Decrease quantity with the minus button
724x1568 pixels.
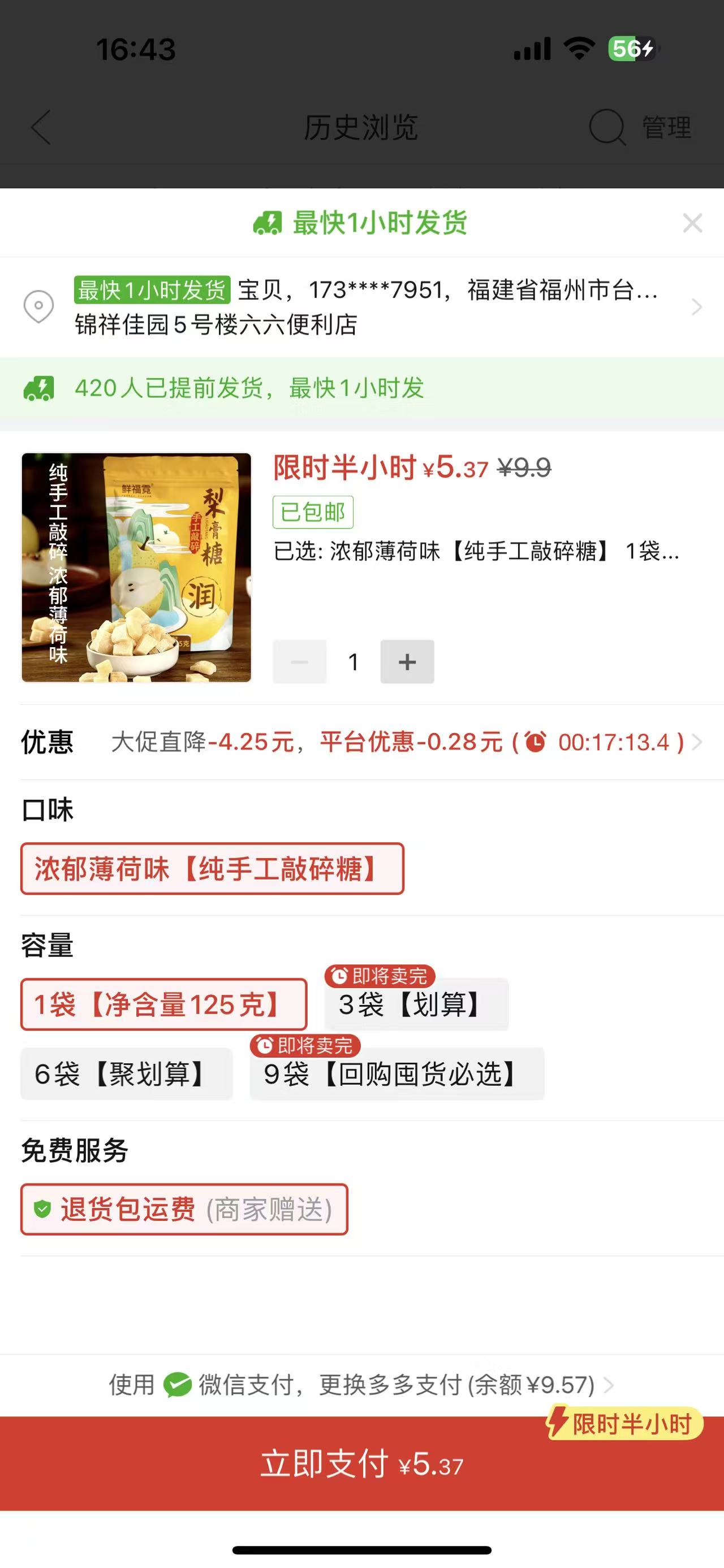tap(300, 662)
